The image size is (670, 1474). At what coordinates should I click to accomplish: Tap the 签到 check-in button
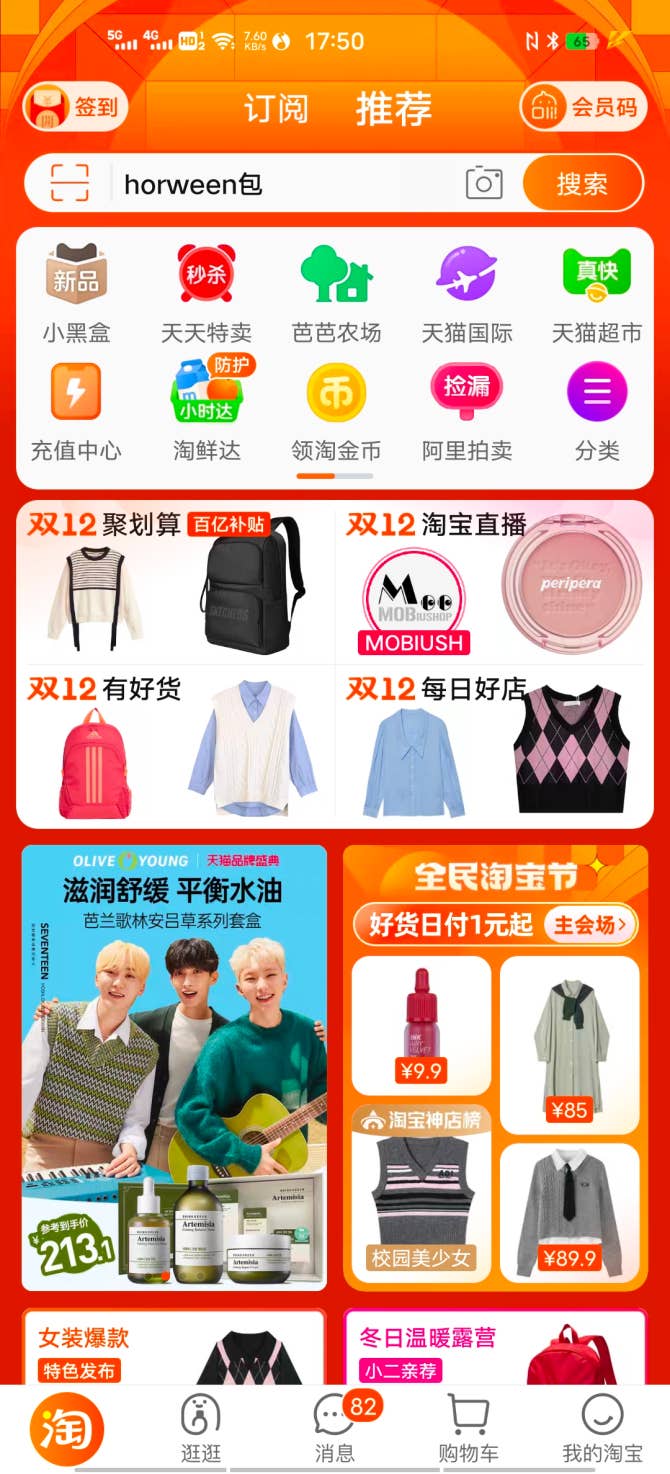(76, 107)
